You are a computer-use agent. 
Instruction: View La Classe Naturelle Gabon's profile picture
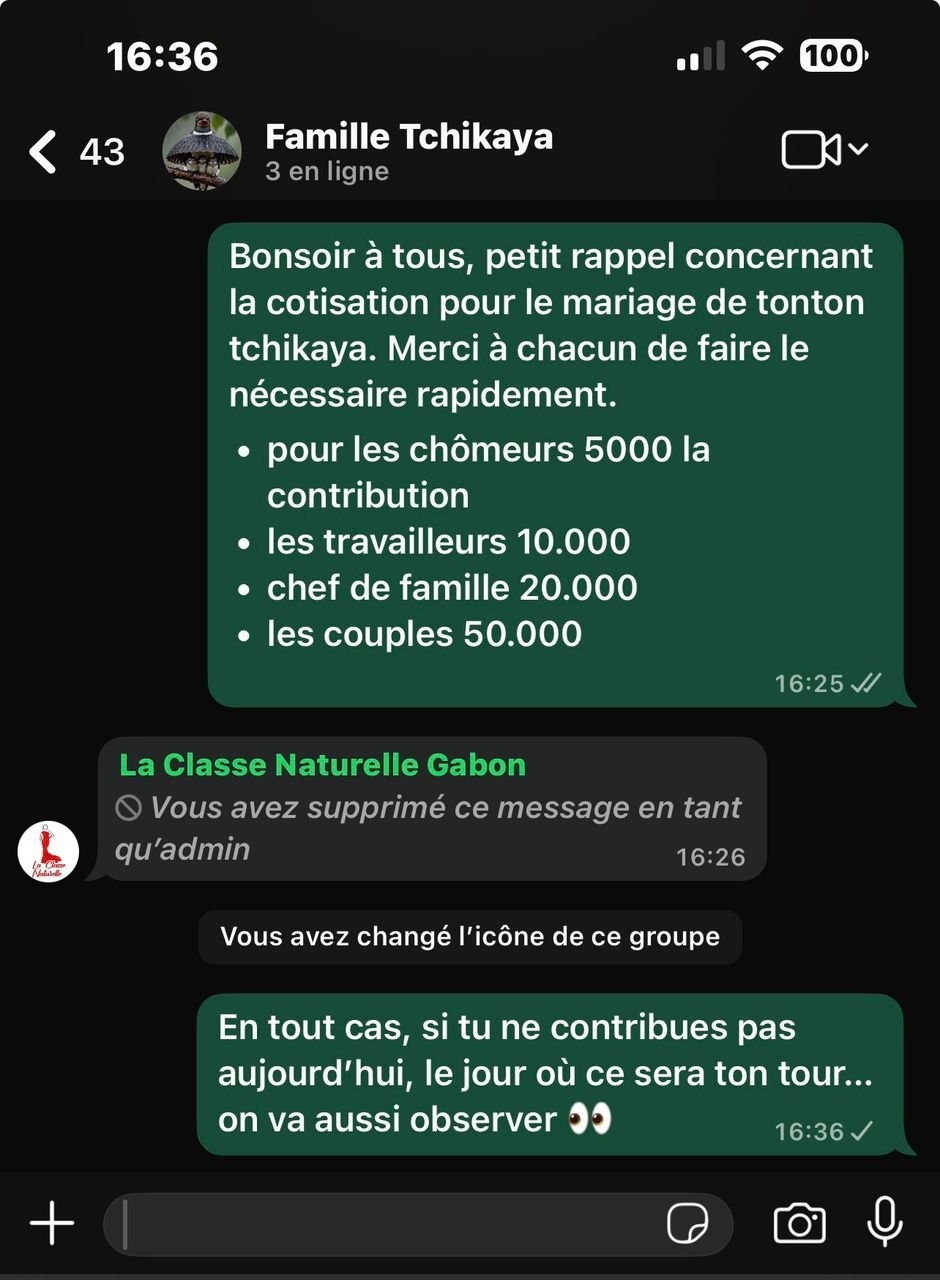[48, 852]
